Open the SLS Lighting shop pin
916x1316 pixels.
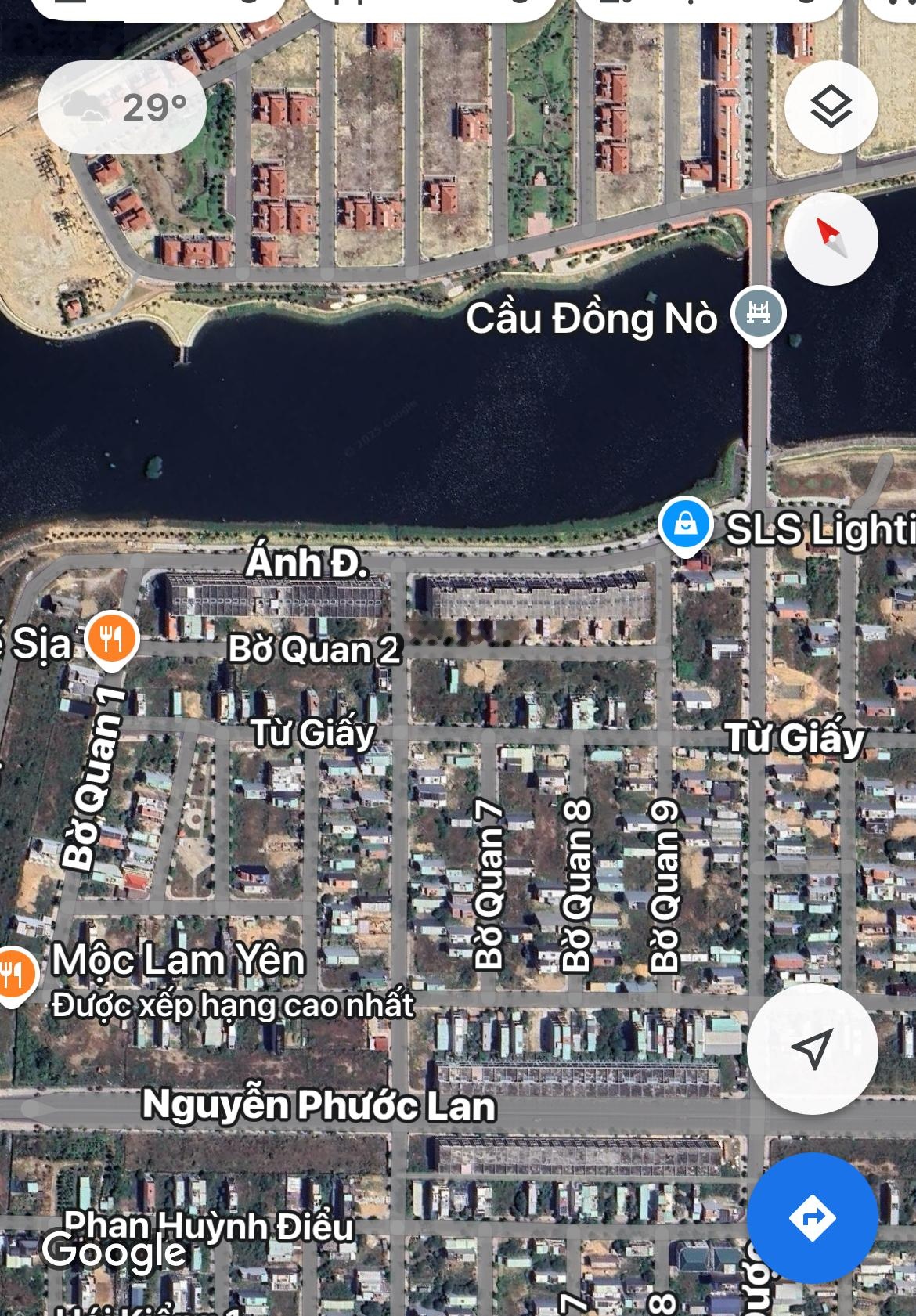coord(685,525)
